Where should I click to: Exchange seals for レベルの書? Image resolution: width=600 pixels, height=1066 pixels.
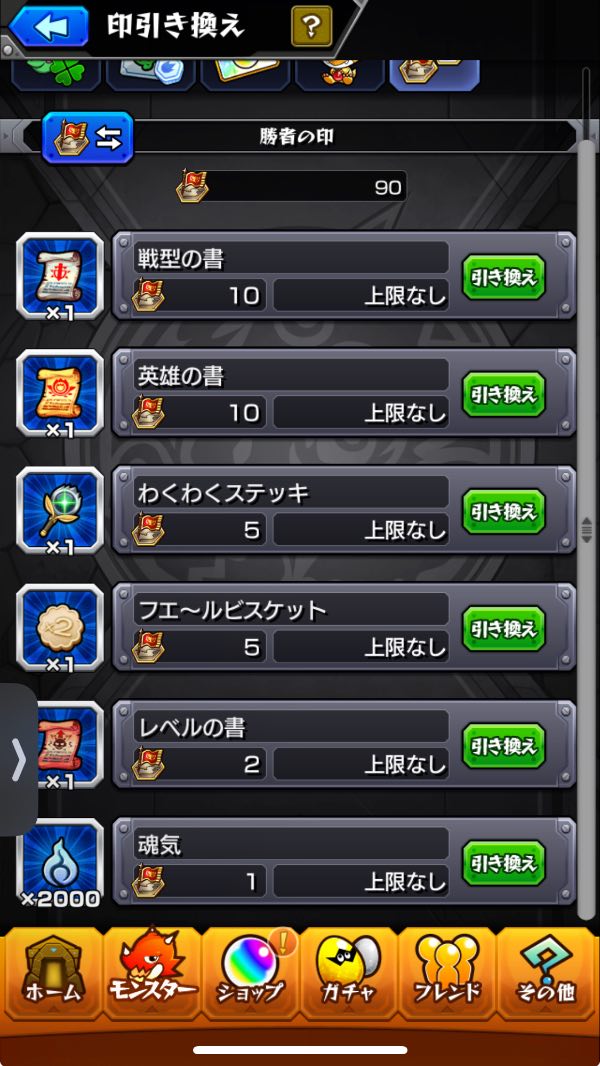tap(503, 745)
